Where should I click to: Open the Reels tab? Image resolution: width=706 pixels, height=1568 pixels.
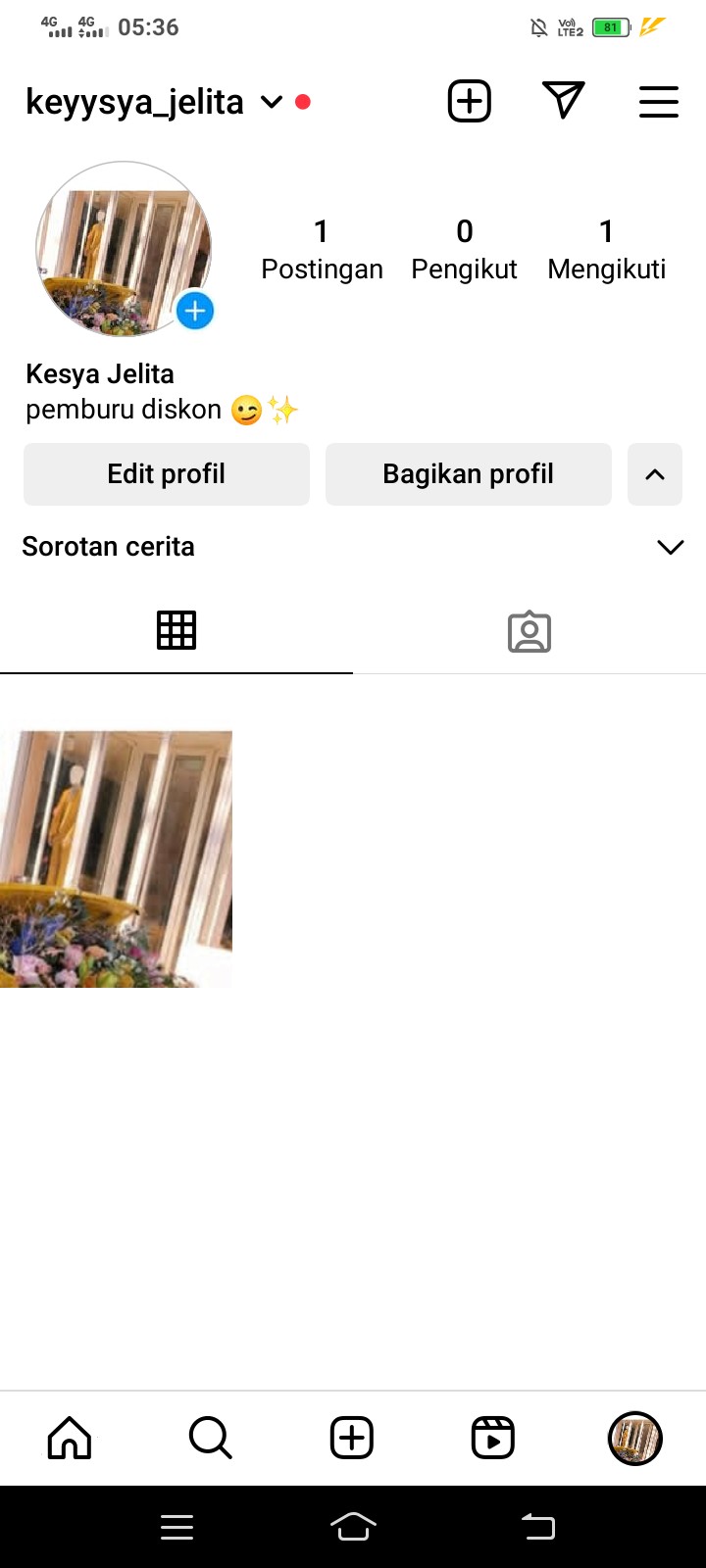coord(493,1438)
